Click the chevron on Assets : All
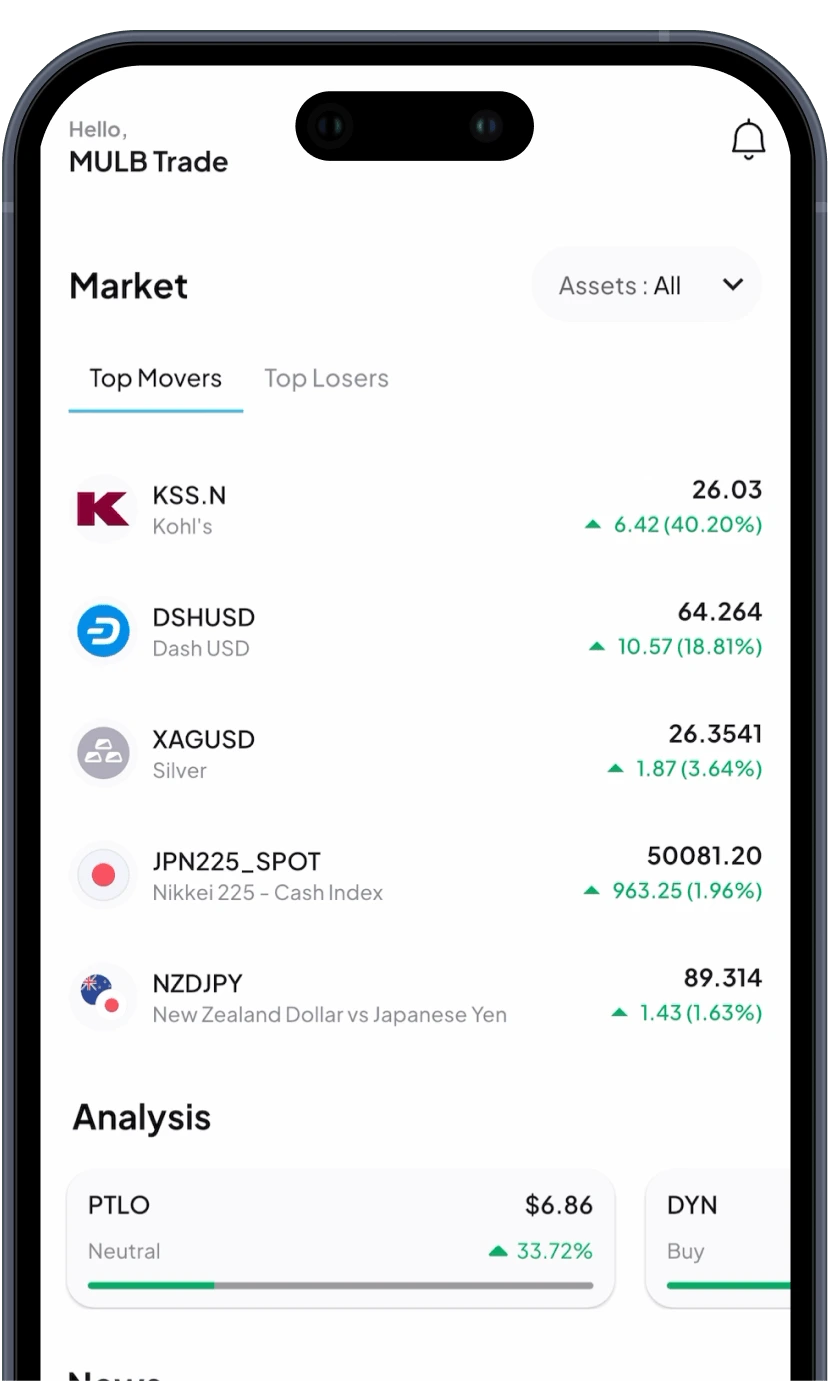This screenshot has height=1381, width=828. coord(733,284)
